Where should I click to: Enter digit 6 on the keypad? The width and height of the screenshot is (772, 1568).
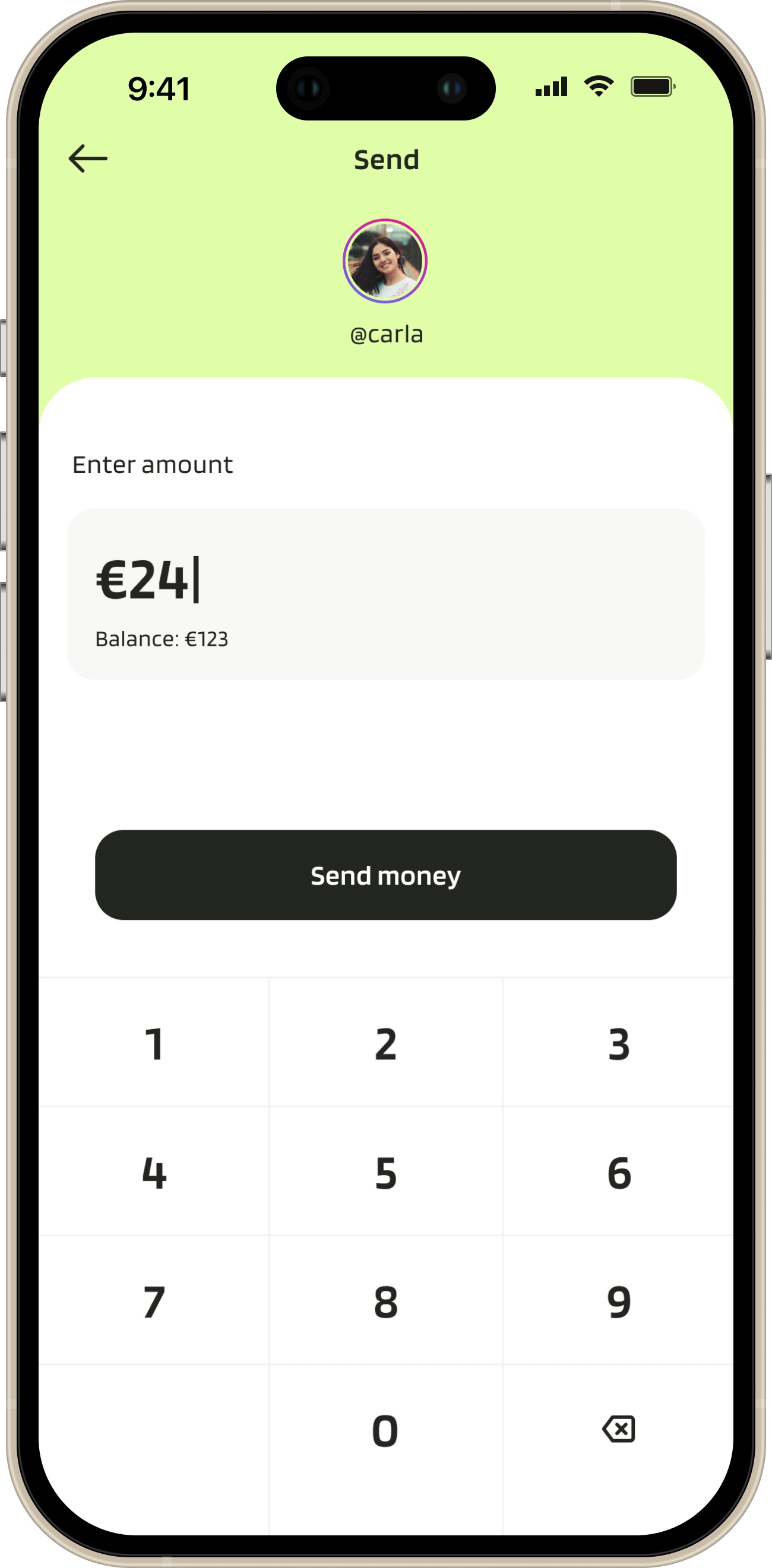[x=619, y=1173]
